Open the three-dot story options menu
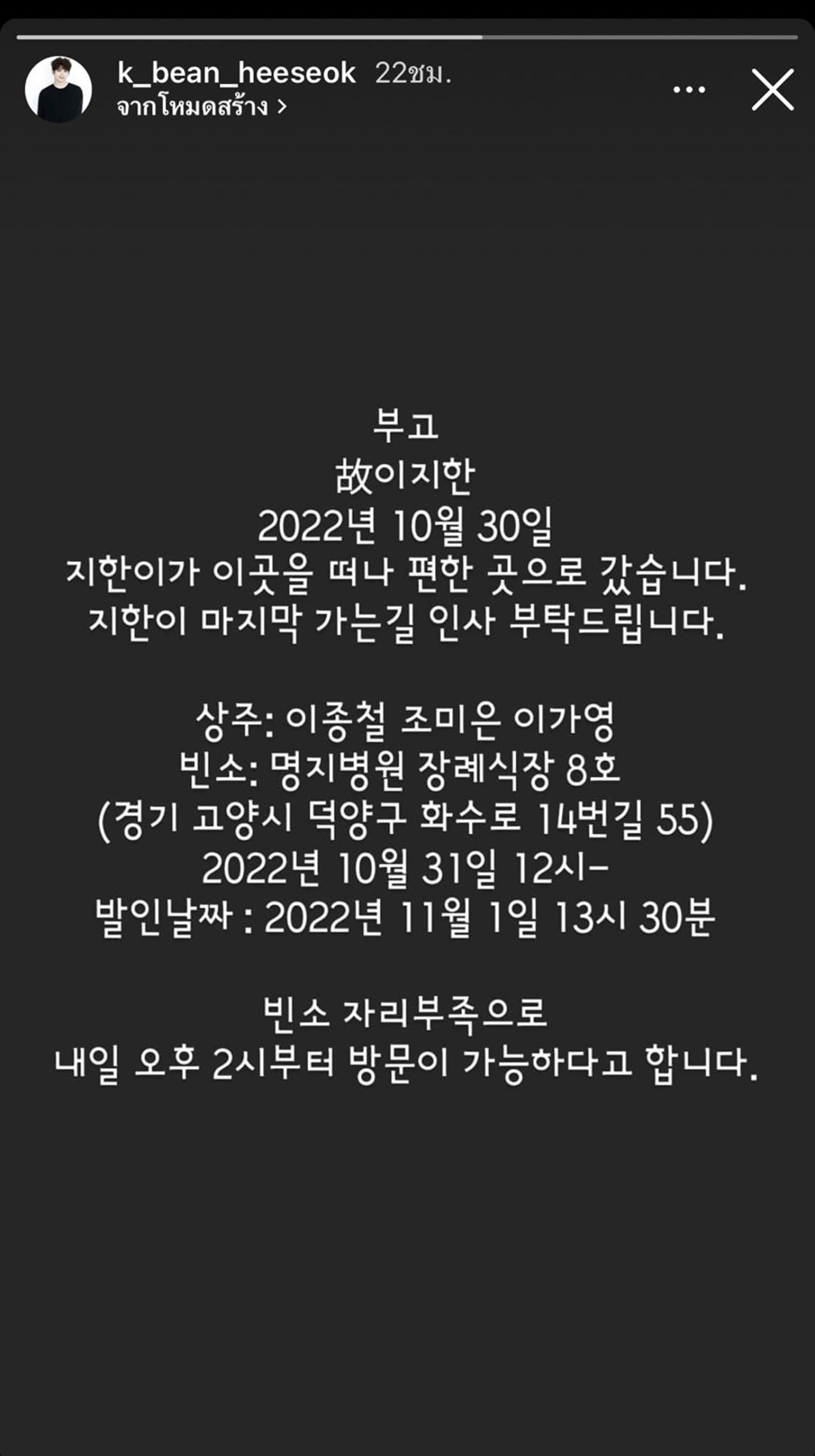The height and width of the screenshot is (1456, 815). click(689, 90)
